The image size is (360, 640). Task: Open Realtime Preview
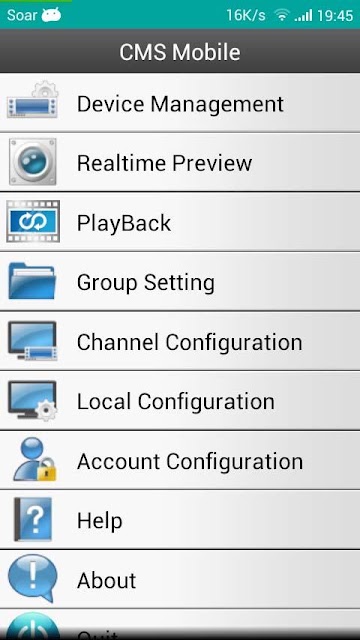tap(180, 162)
